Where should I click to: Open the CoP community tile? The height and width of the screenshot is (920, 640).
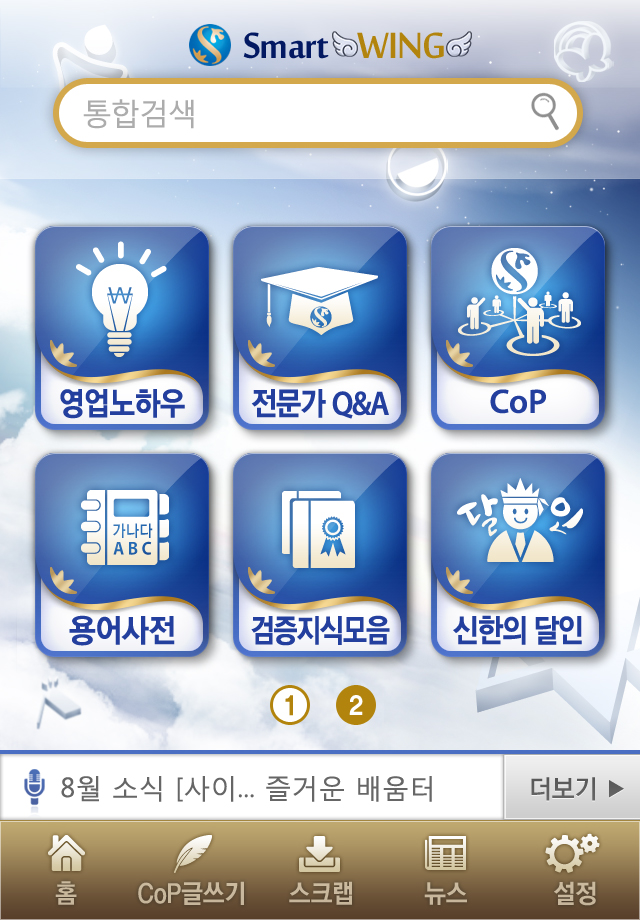pyautogui.click(x=518, y=328)
